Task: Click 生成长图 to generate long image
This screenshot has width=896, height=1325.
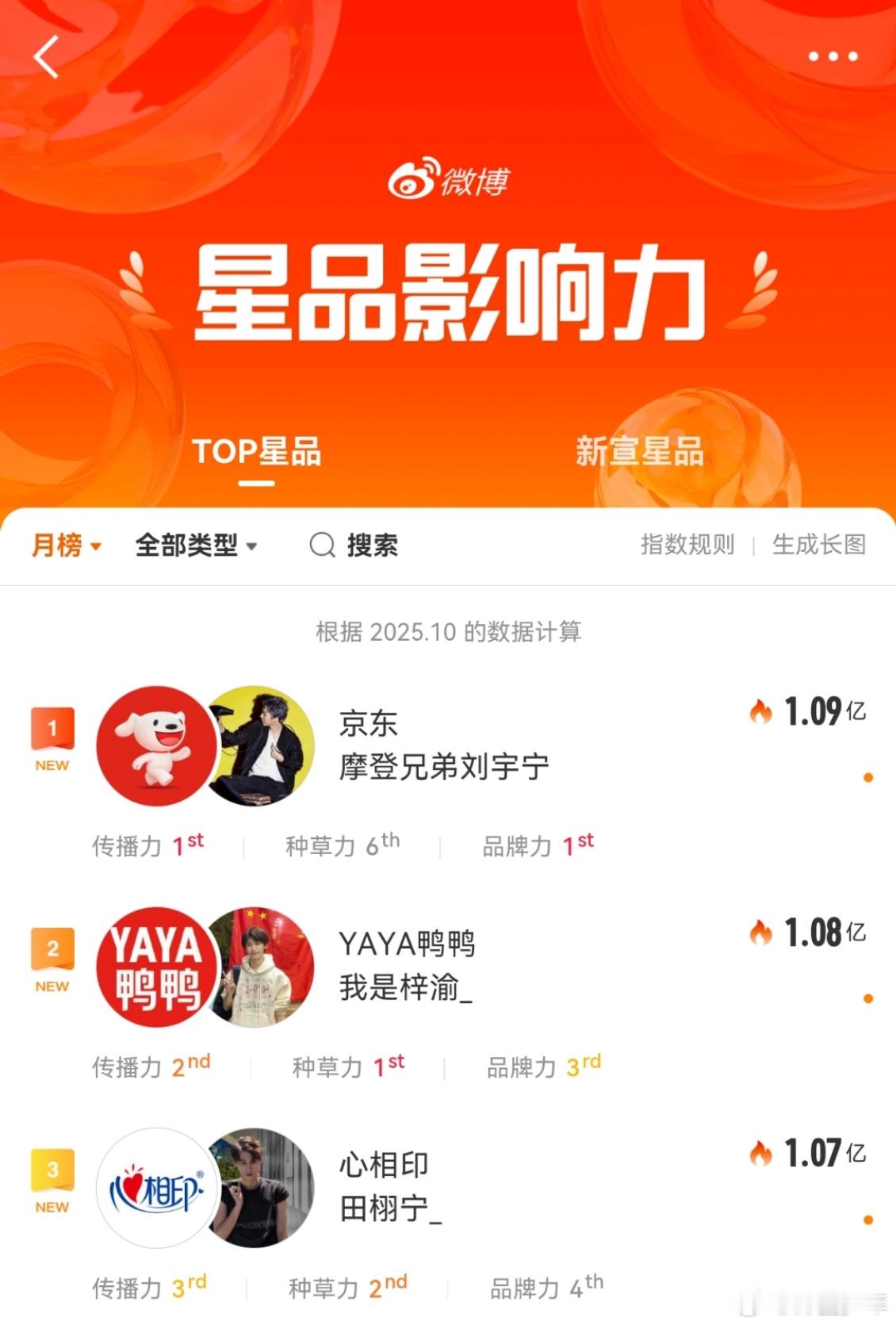Action: tap(818, 545)
